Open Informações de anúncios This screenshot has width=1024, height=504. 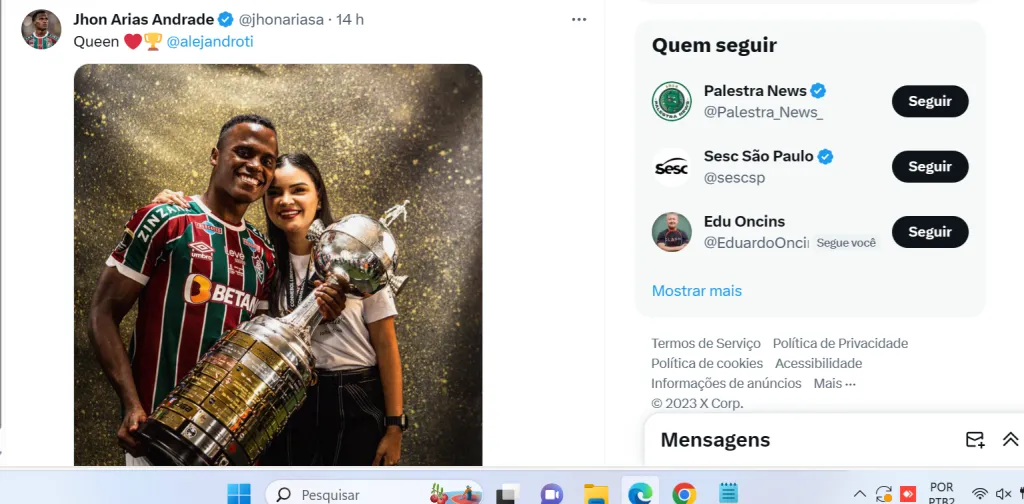click(726, 383)
